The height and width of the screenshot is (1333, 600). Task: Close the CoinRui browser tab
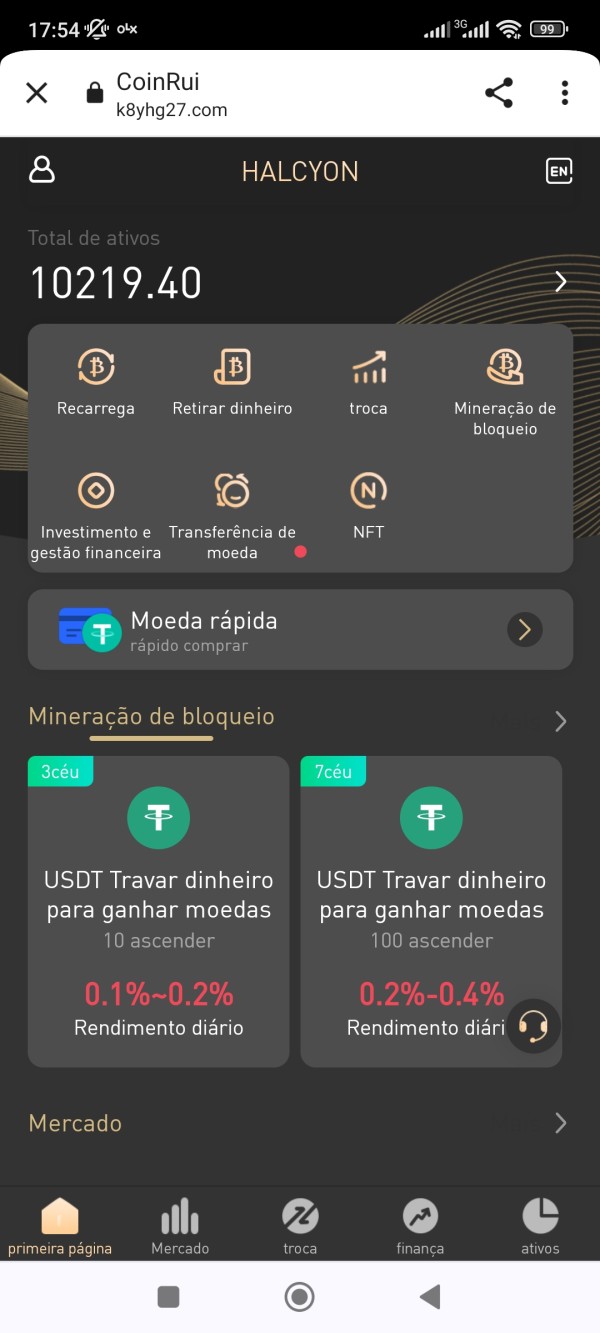click(37, 93)
